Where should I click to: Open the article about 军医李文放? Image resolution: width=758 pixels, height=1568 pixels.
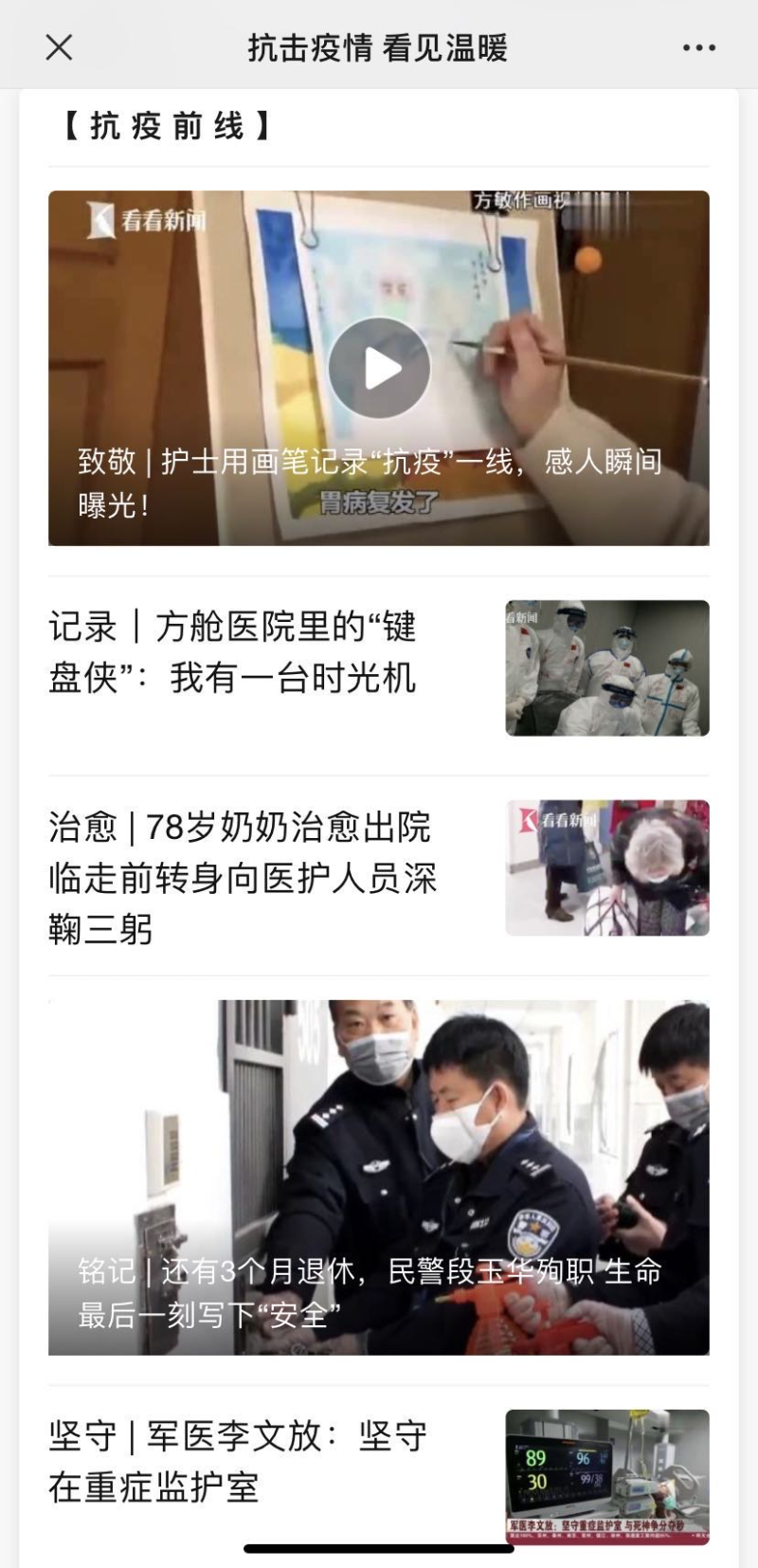pyautogui.click(x=239, y=1461)
